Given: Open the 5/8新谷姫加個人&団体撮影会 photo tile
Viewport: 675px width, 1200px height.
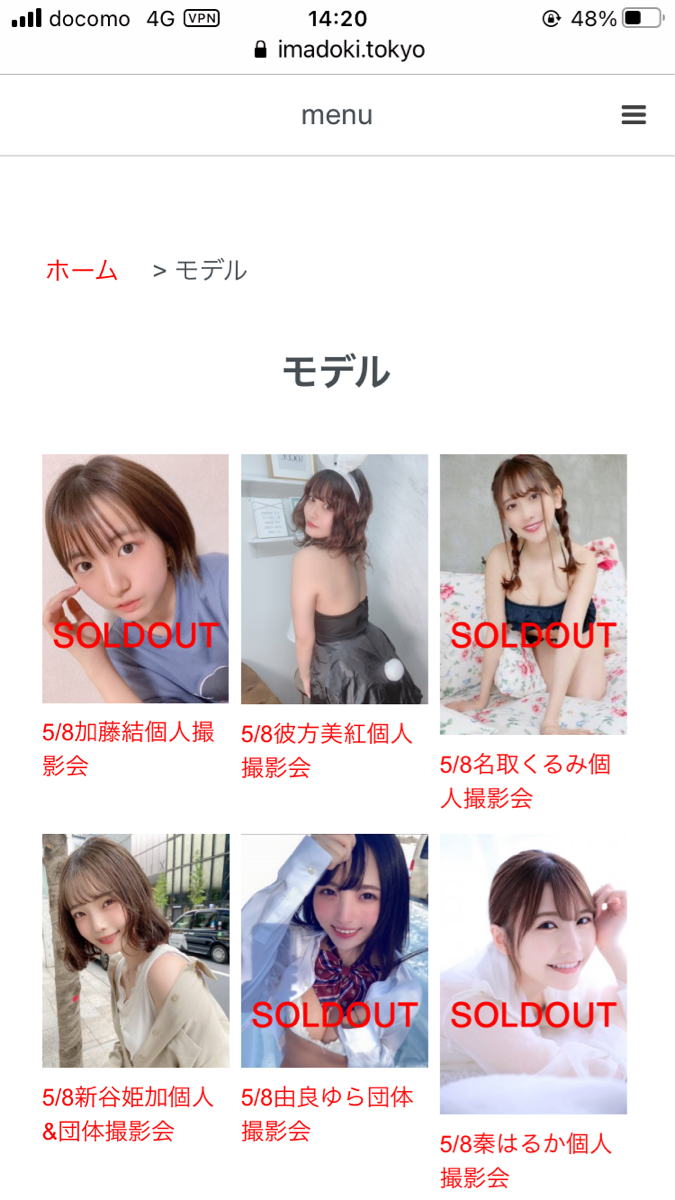Looking at the screenshot, I should 135,951.
